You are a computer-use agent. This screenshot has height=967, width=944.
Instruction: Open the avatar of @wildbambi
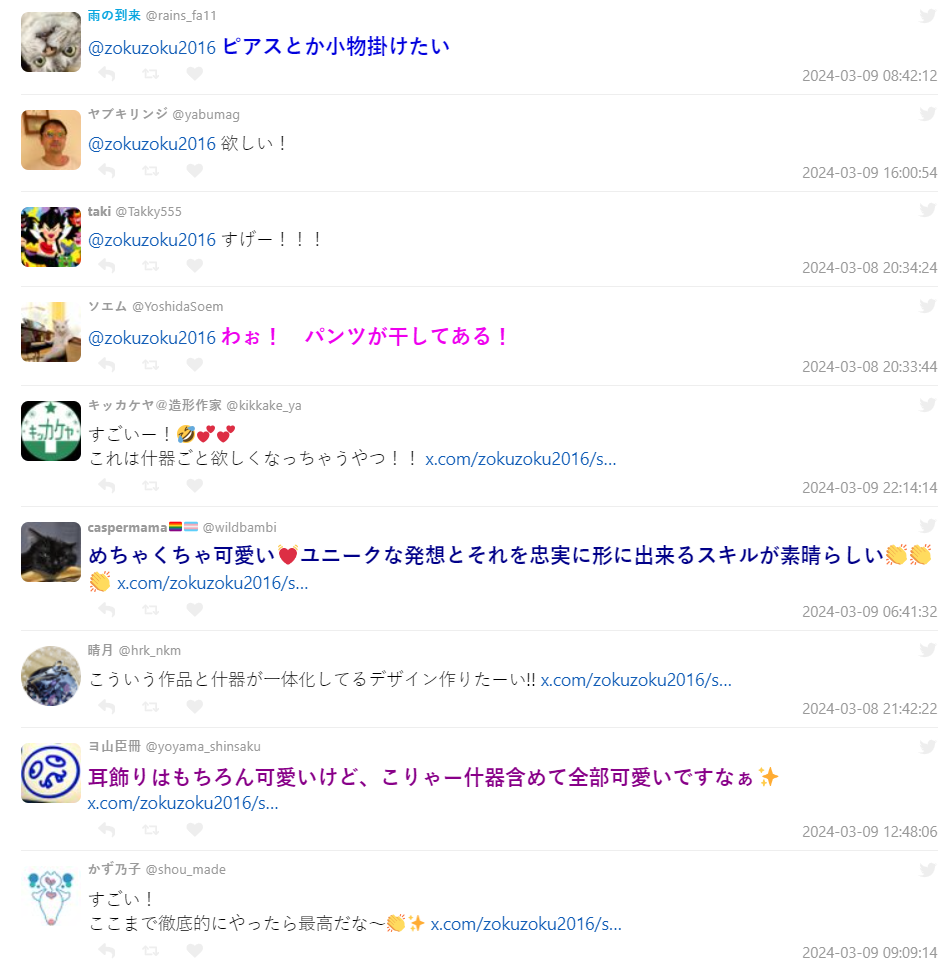[51, 552]
